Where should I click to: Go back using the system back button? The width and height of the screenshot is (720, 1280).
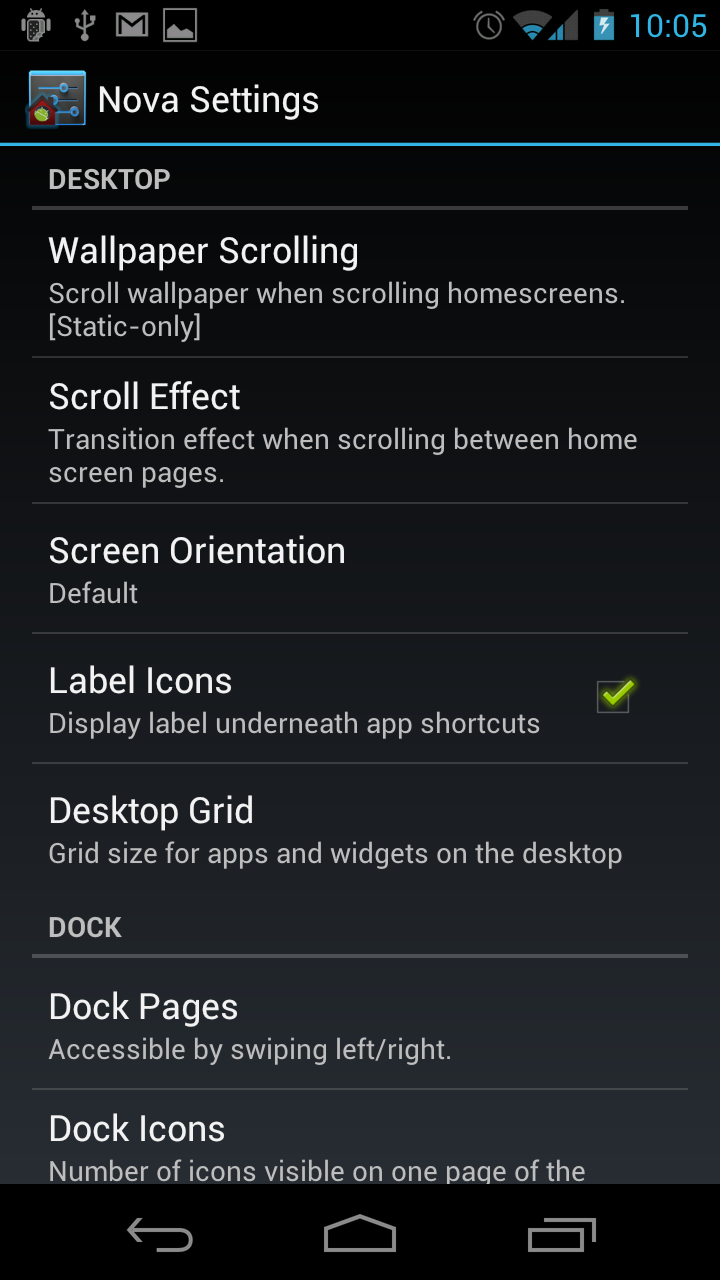[160, 1235]
